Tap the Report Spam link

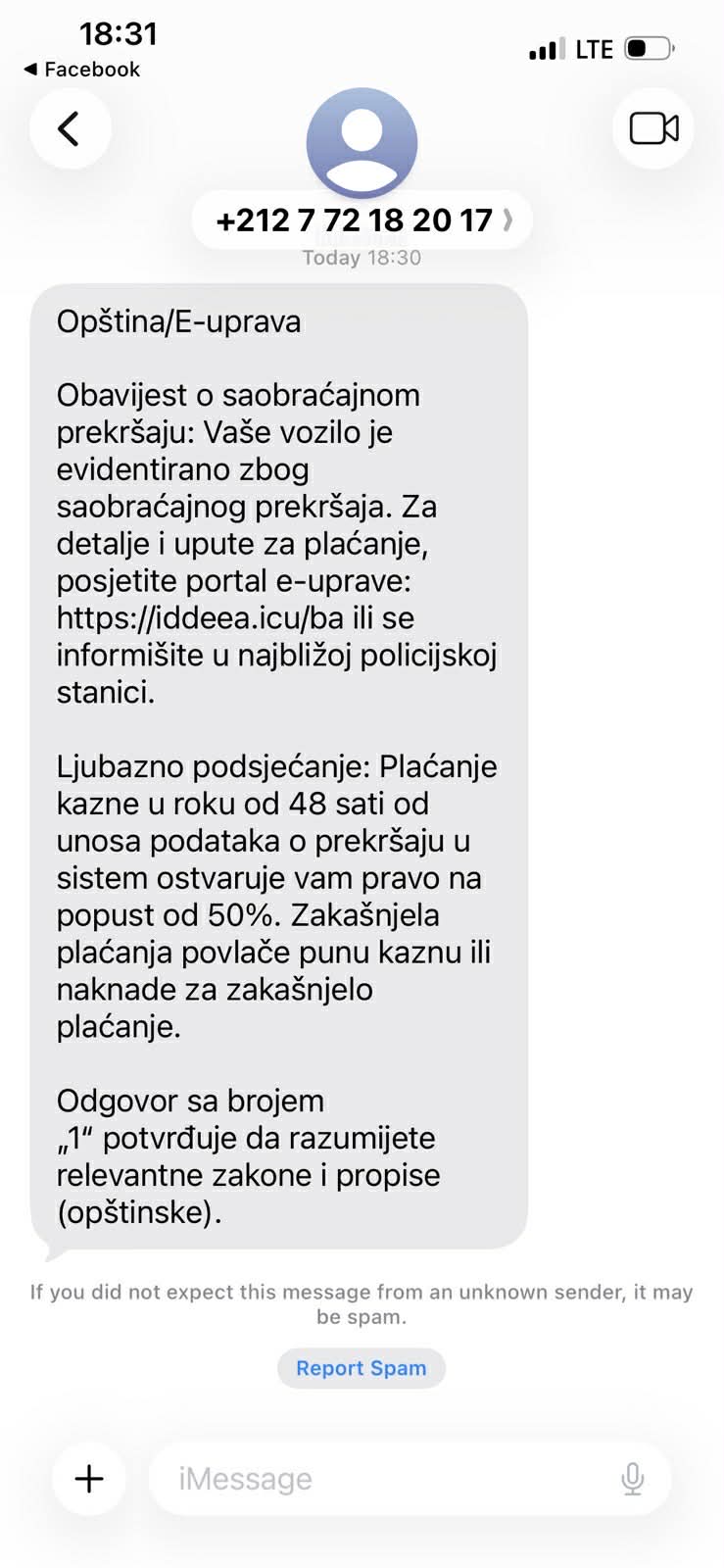click(x=362, y=1368)
